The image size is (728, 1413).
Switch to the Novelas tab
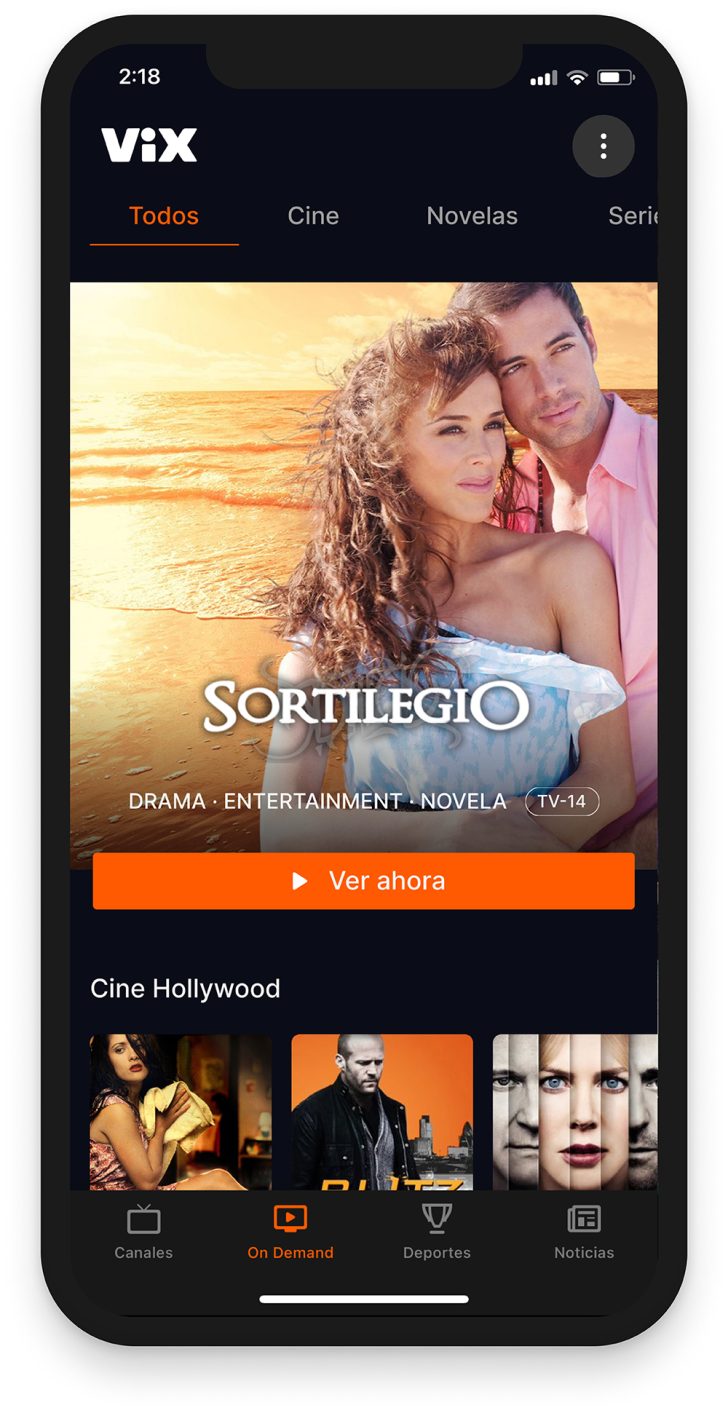point(472,216)
